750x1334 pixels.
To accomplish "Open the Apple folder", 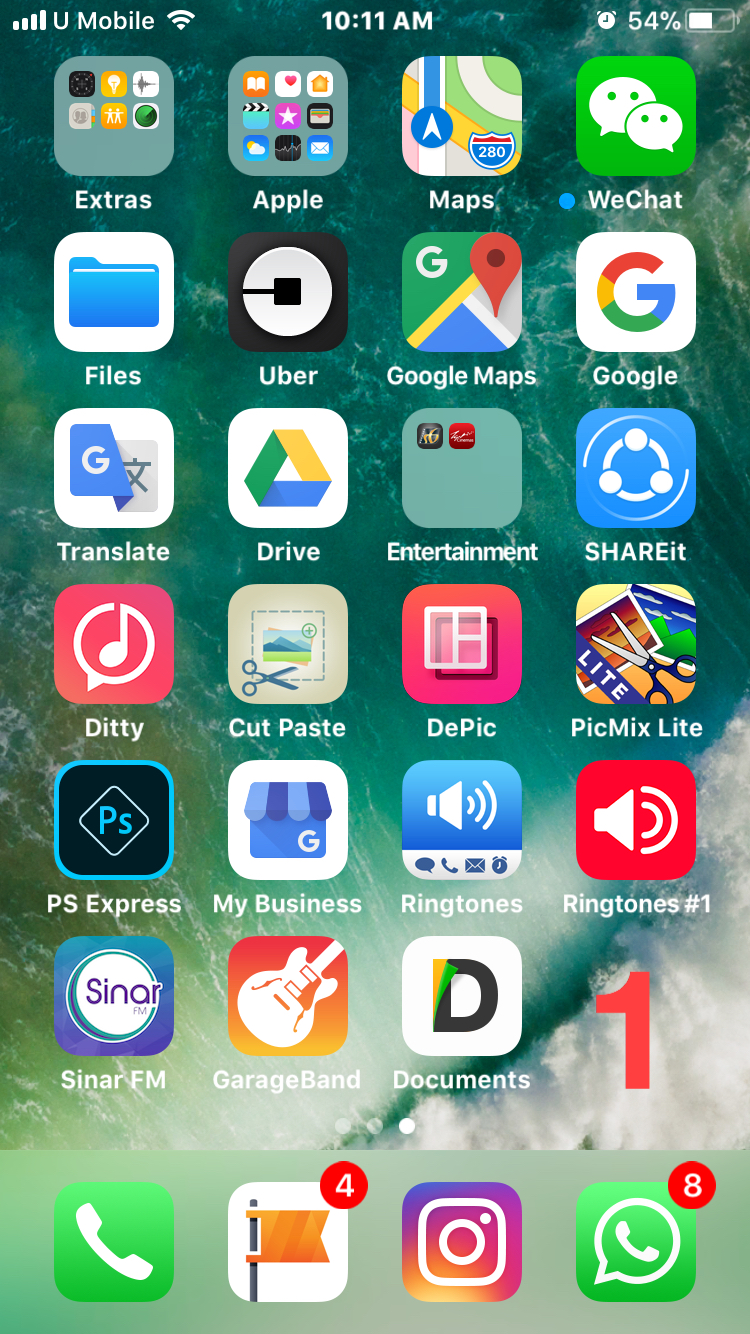I will click(288, 116).
